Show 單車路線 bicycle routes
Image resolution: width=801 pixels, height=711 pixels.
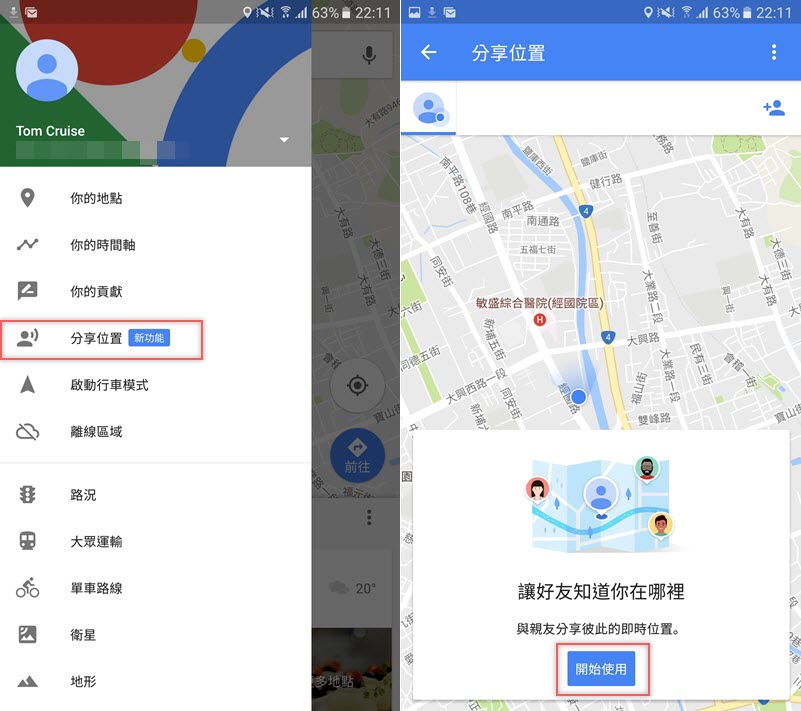click(x=95, y=588)
